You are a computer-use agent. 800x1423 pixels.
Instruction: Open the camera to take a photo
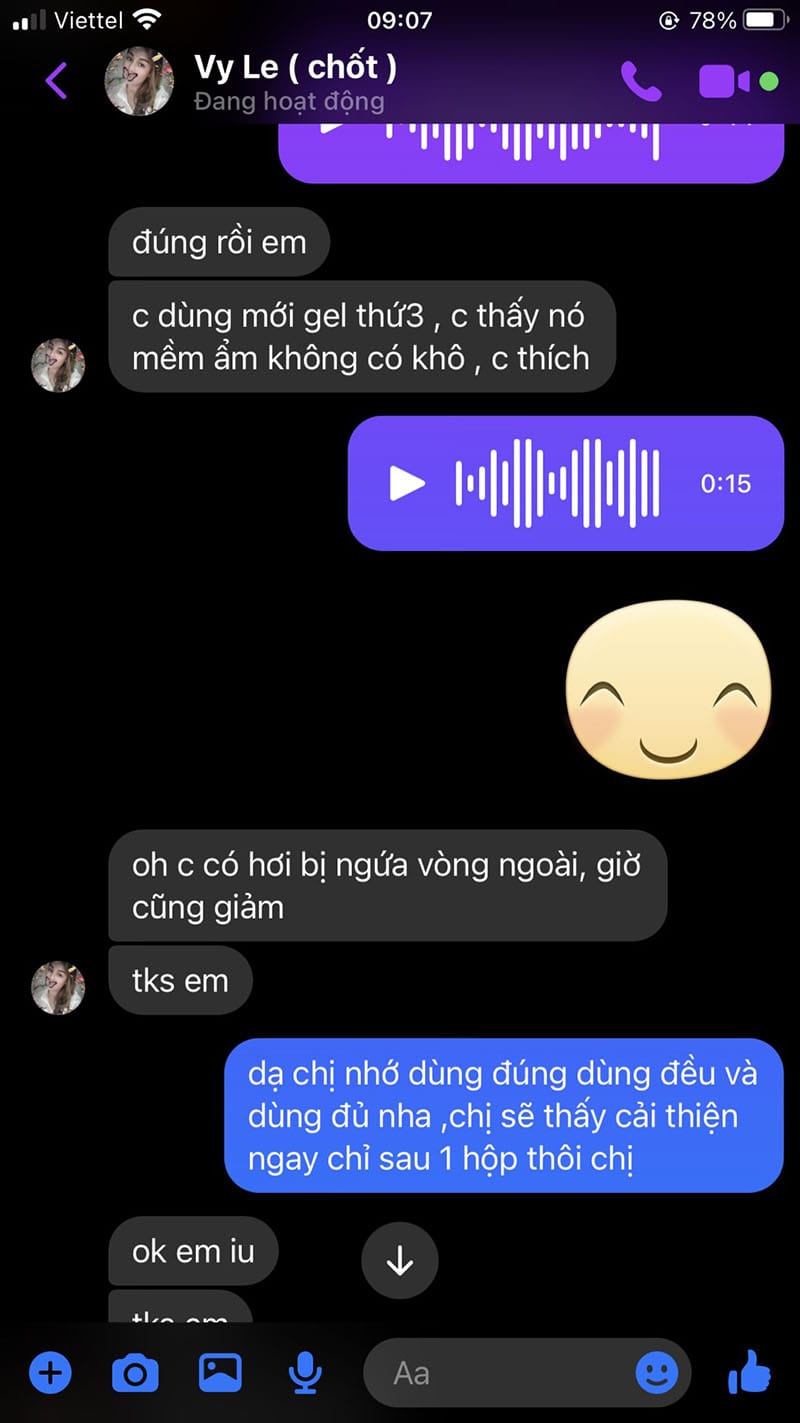coord(135,1373)
